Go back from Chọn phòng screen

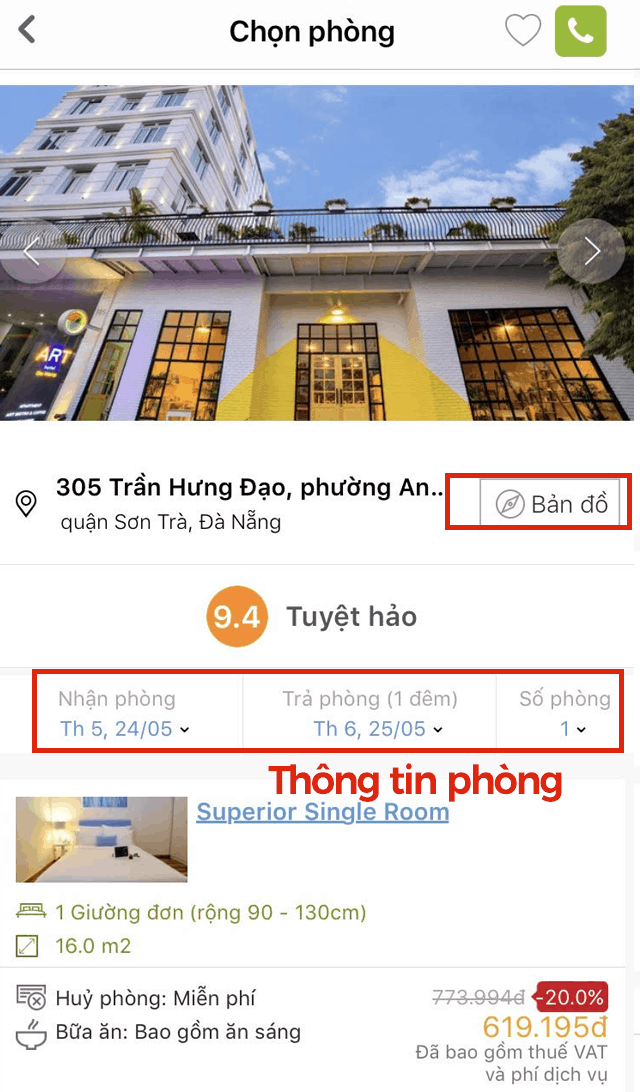click(28, 31)
